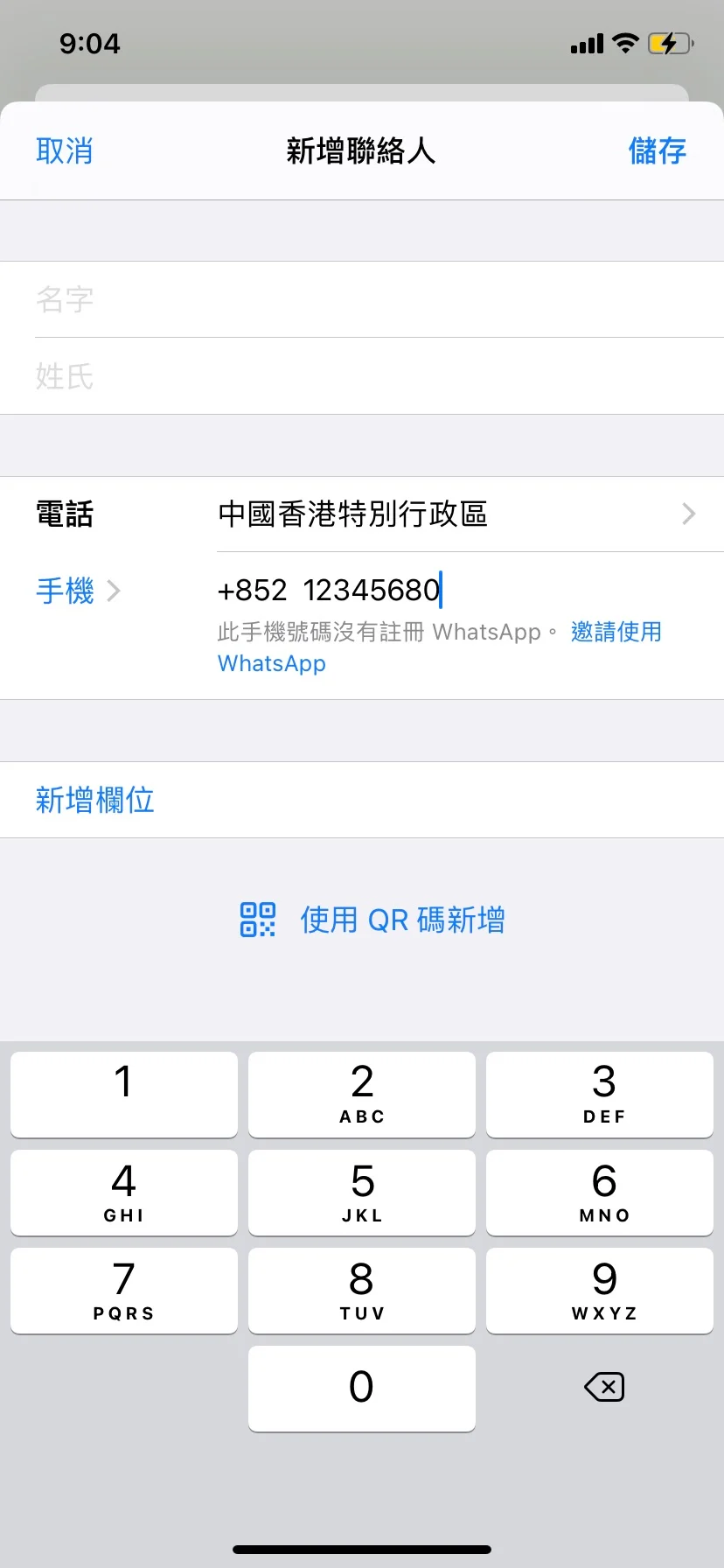Tap 儲存 to save the contact

click(x=658, y=150)
